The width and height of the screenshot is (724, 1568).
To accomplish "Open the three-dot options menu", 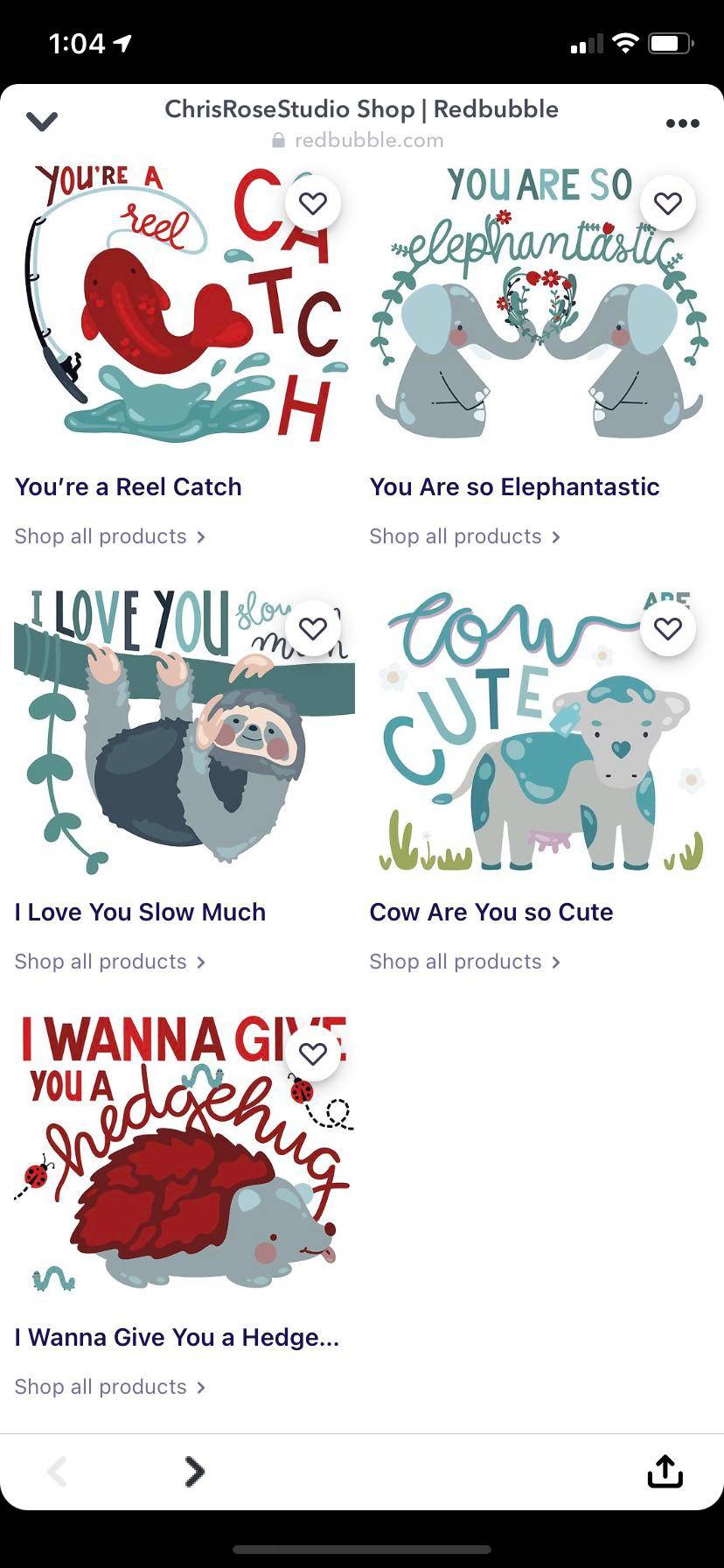I will click(x=681, y=122).
